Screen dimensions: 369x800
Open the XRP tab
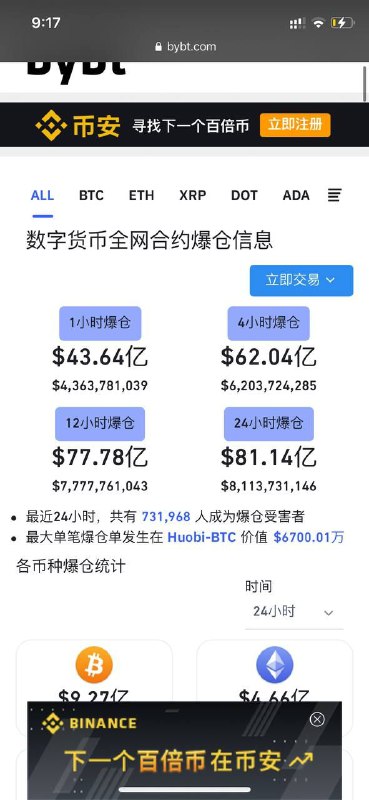[x=192, y=195]
